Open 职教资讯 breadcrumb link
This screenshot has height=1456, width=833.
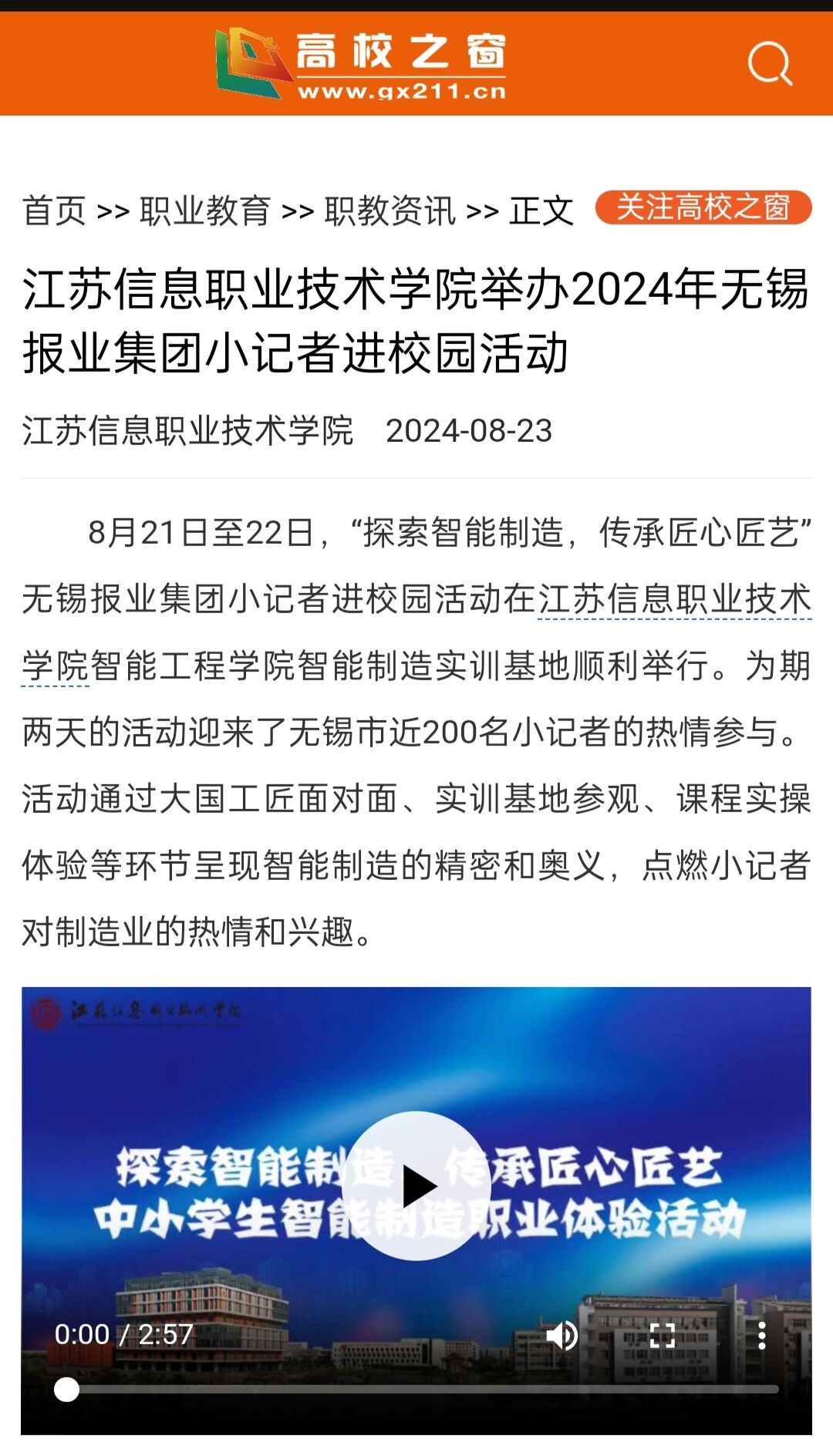tap(390, 211)
